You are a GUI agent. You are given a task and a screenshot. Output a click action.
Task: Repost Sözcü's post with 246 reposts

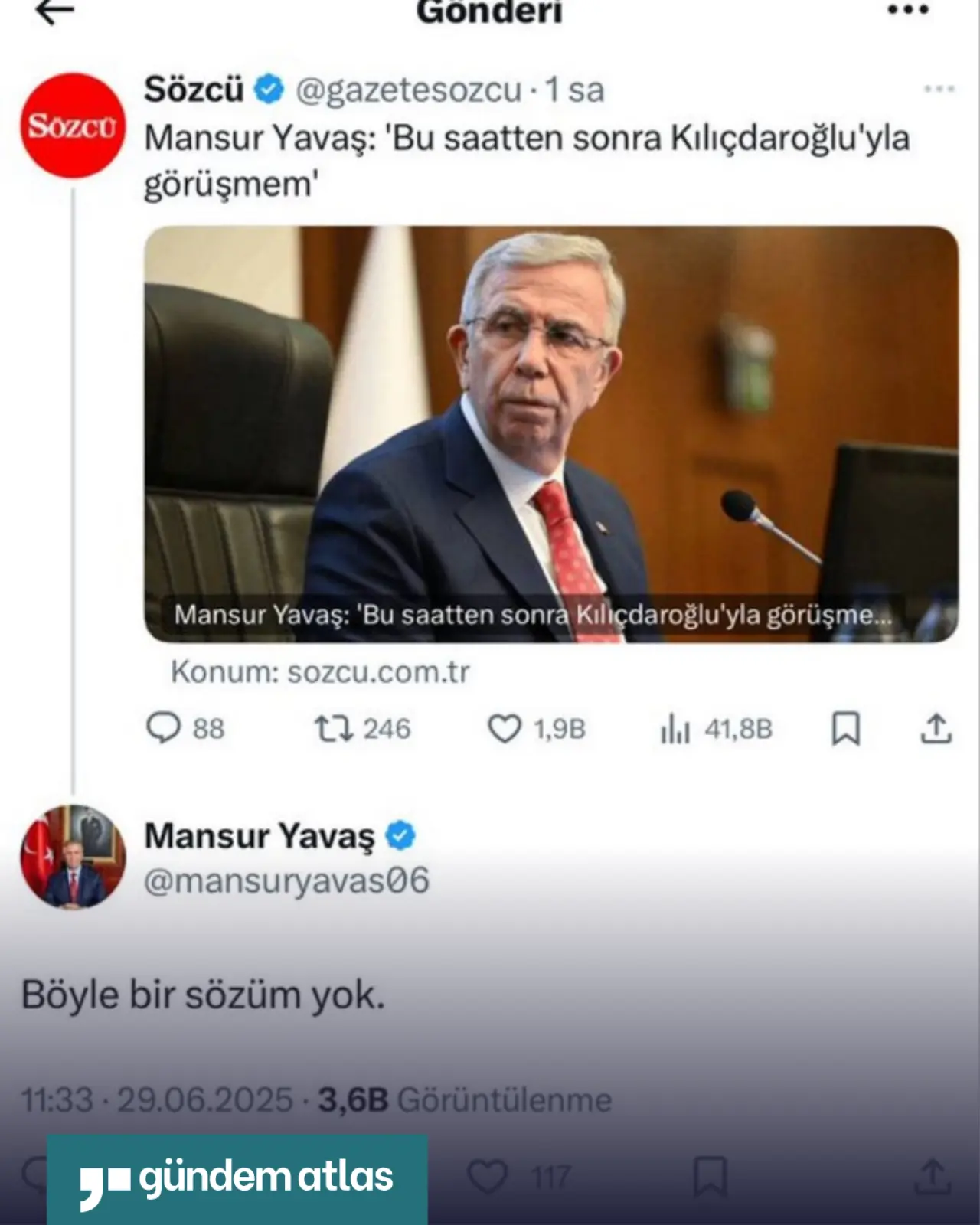[335, 728]
